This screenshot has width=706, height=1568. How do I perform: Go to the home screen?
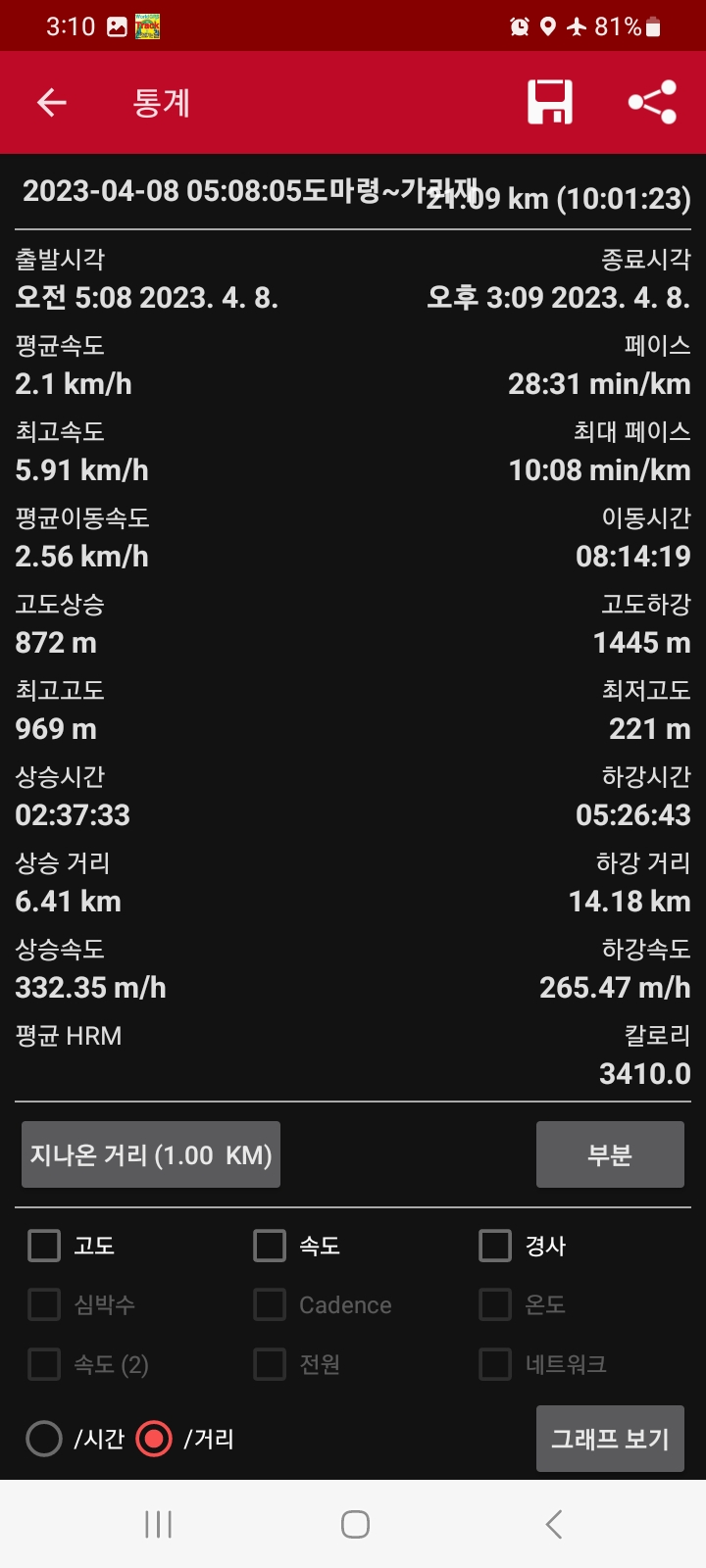click(355, 1524)
